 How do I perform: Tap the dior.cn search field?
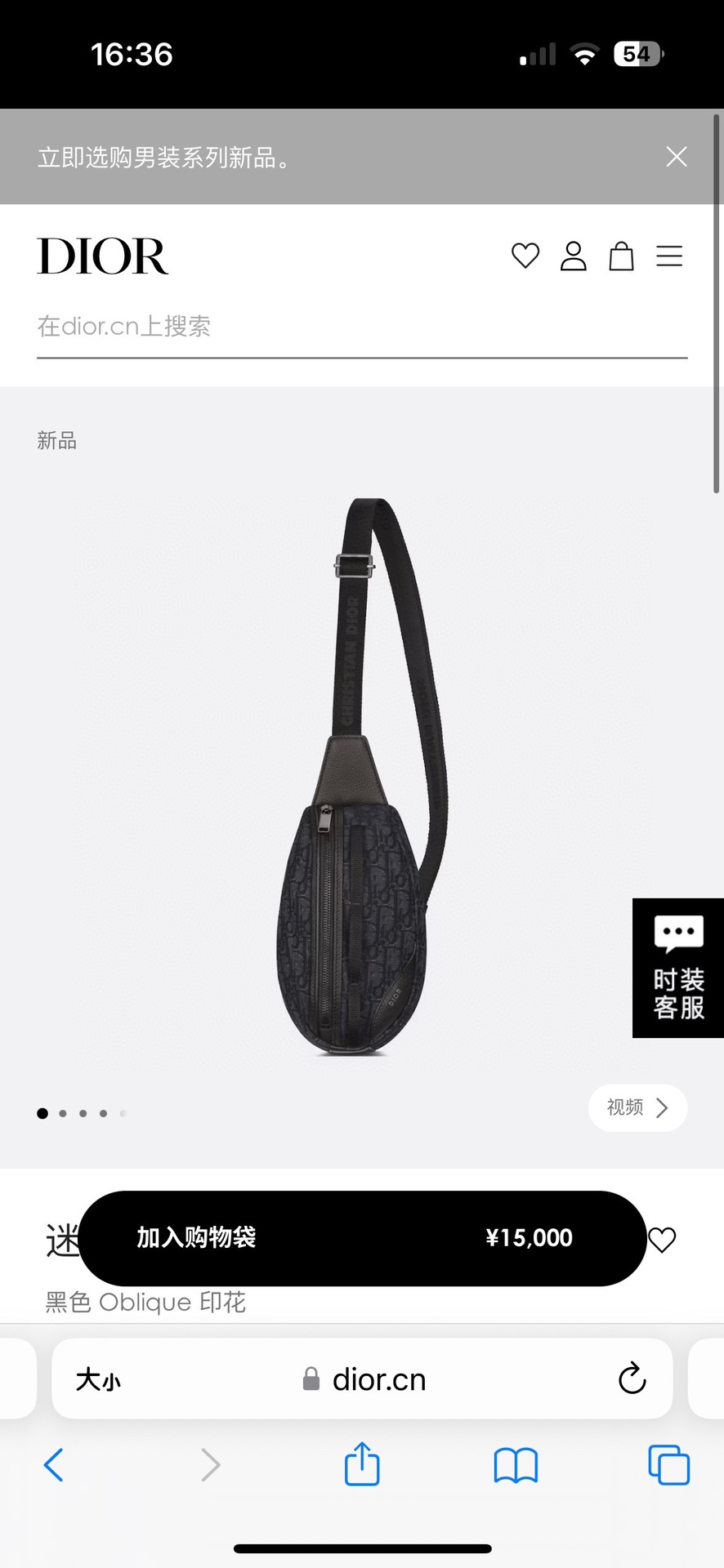(361, 327)
